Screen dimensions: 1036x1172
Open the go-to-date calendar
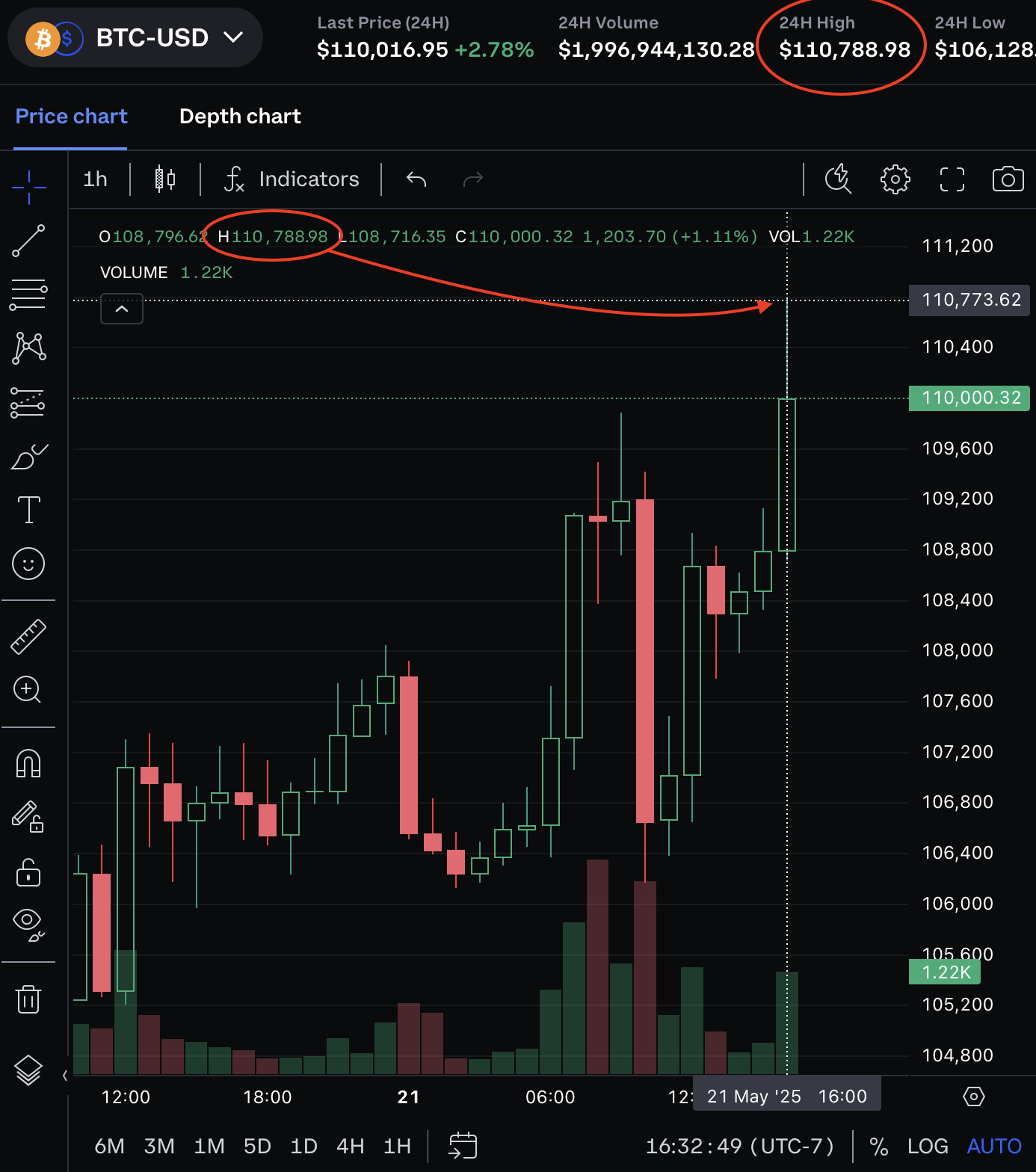[x=463, y=1145]
